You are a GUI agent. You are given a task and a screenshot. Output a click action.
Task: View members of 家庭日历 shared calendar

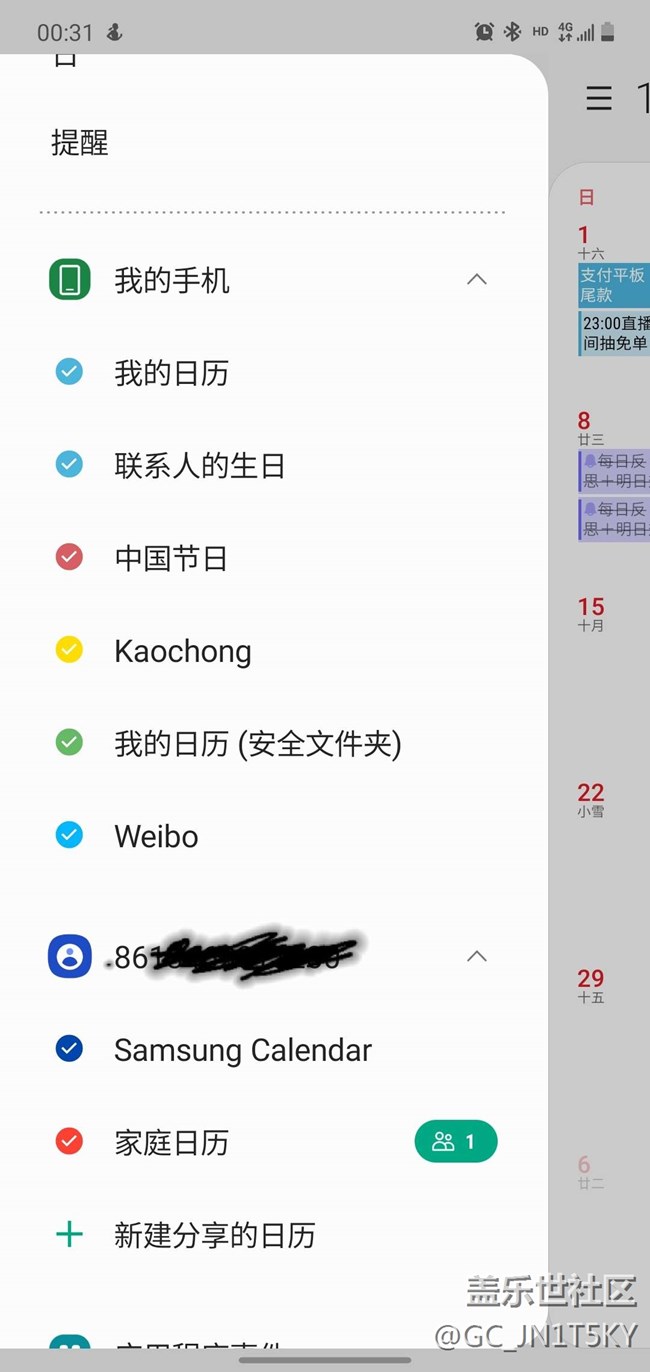coord(455,1141)
